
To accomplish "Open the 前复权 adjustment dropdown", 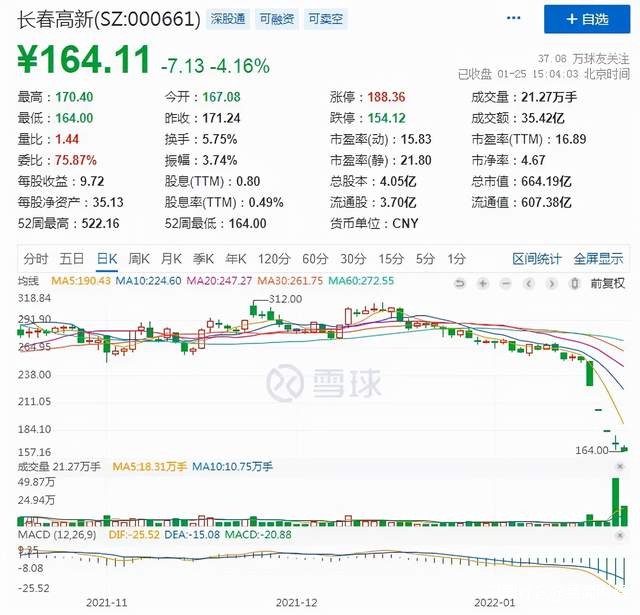I will coord(609,282).
